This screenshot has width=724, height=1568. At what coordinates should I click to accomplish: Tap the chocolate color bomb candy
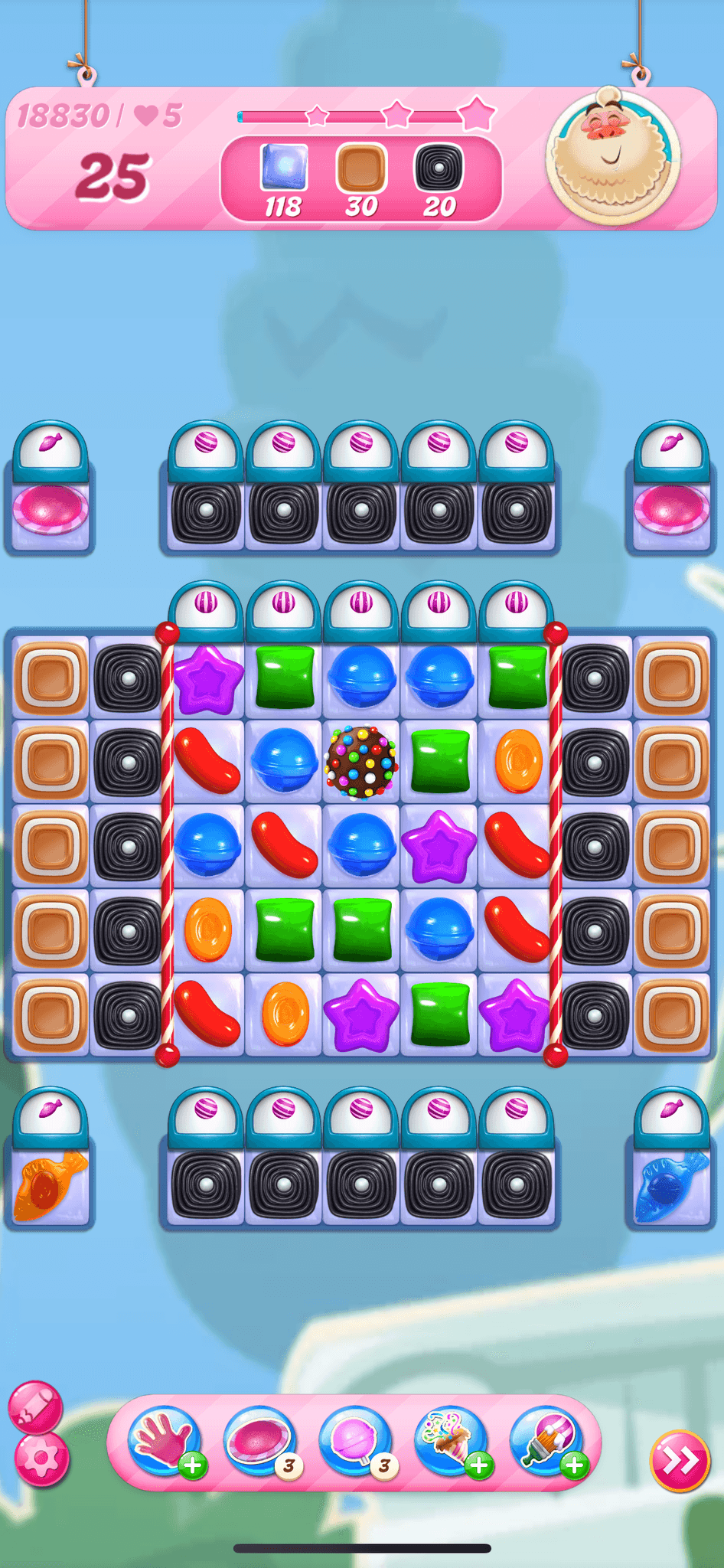point(361,762)
